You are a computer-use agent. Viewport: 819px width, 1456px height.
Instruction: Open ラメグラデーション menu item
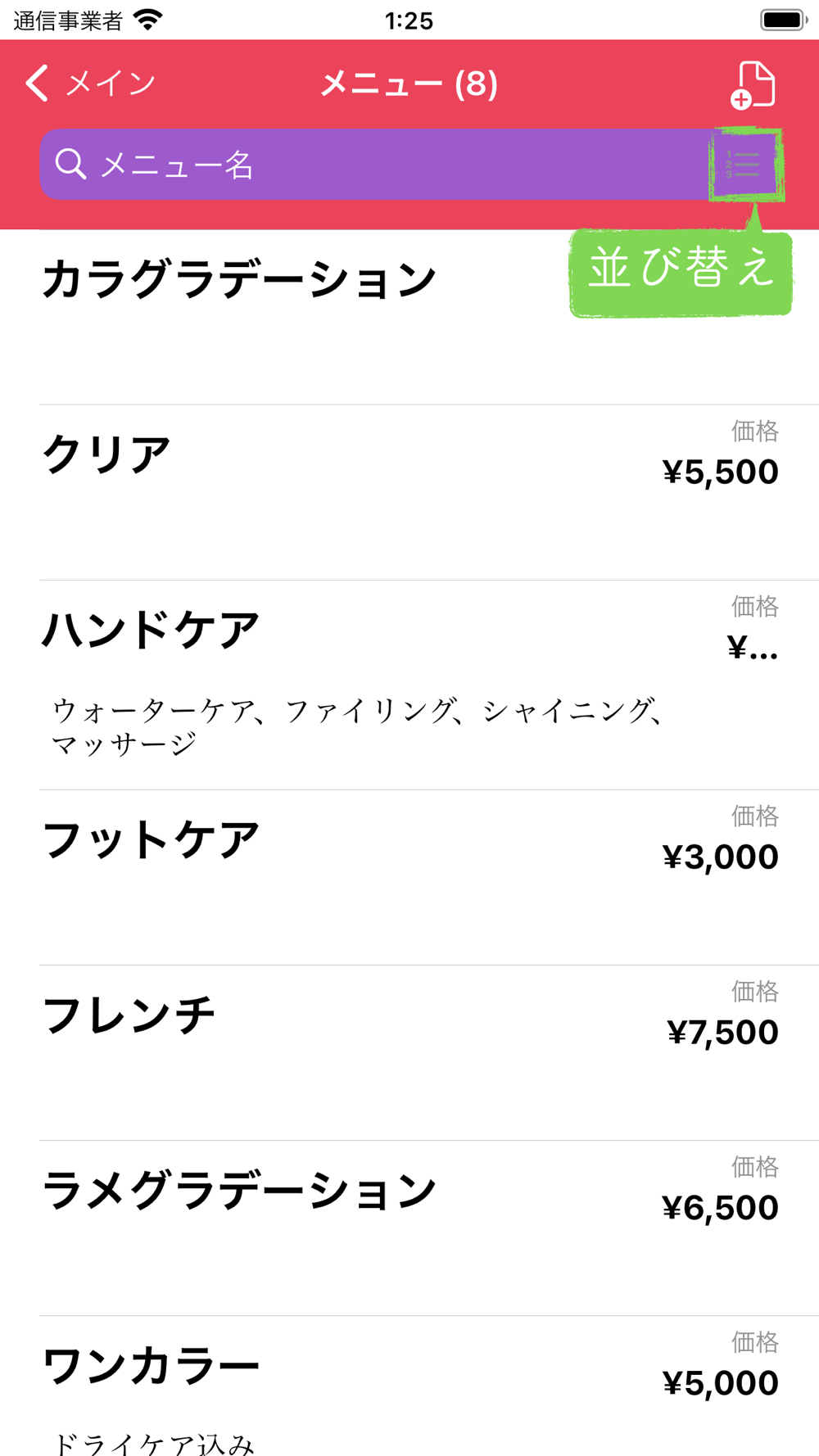pyautogui.click(x=409, y=1227)
